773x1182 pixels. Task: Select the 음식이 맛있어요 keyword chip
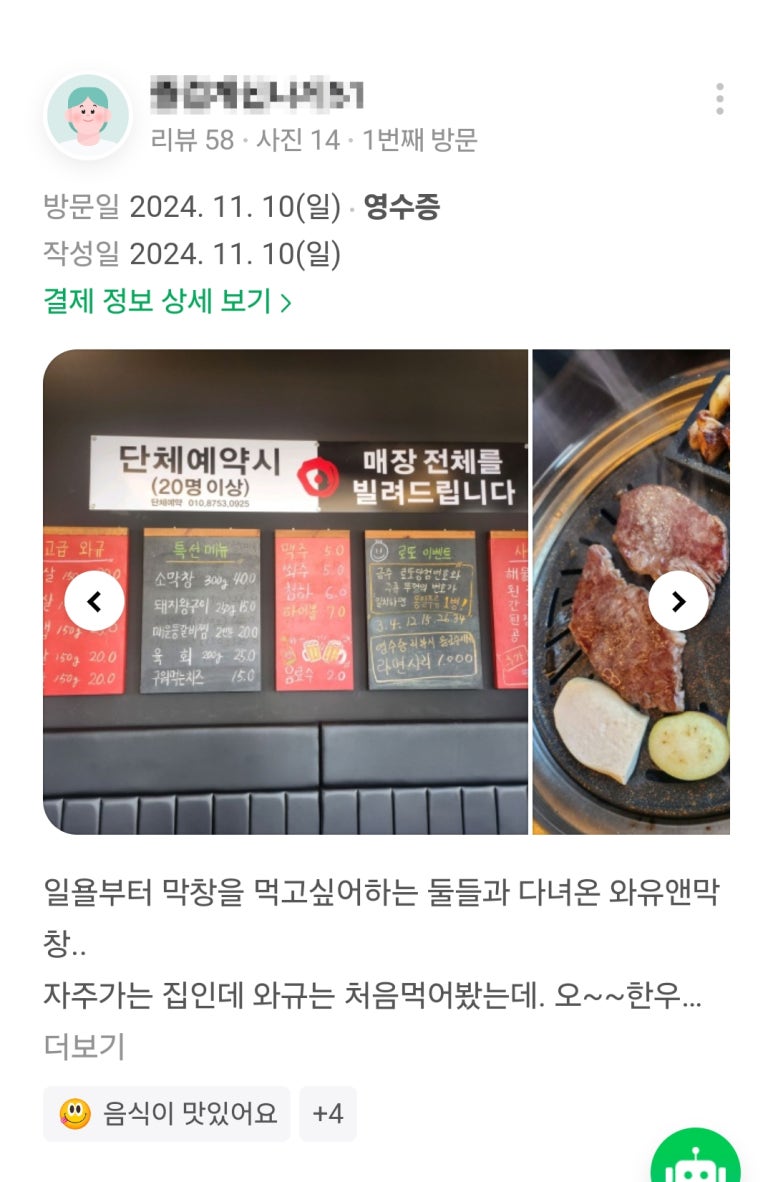167,1114
